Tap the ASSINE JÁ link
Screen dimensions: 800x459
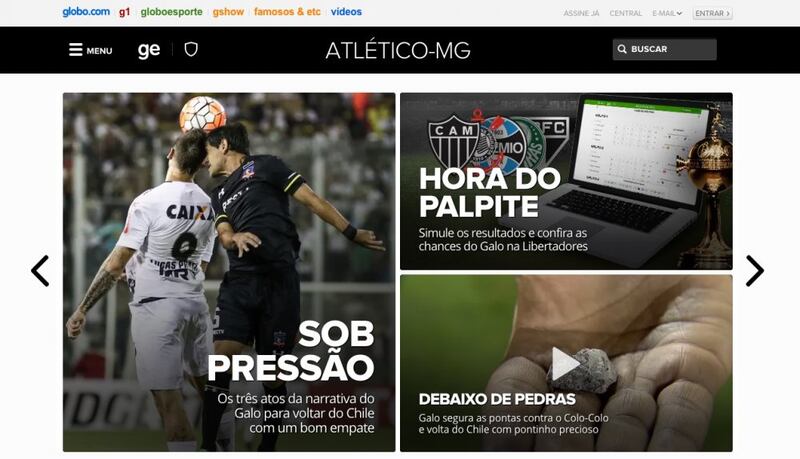580,13
